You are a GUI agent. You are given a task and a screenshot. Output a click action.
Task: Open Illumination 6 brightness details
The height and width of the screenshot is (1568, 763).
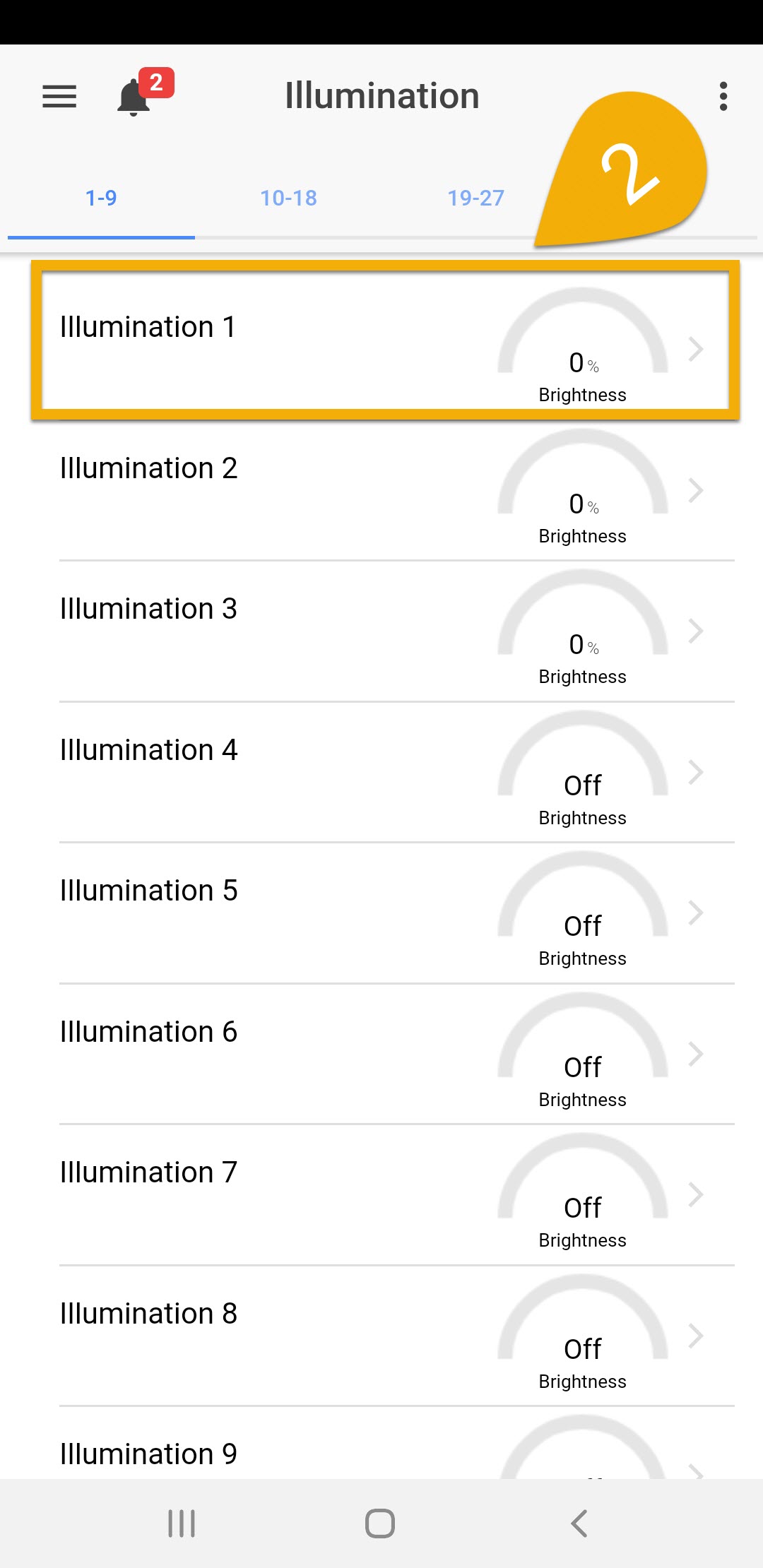385,1054
